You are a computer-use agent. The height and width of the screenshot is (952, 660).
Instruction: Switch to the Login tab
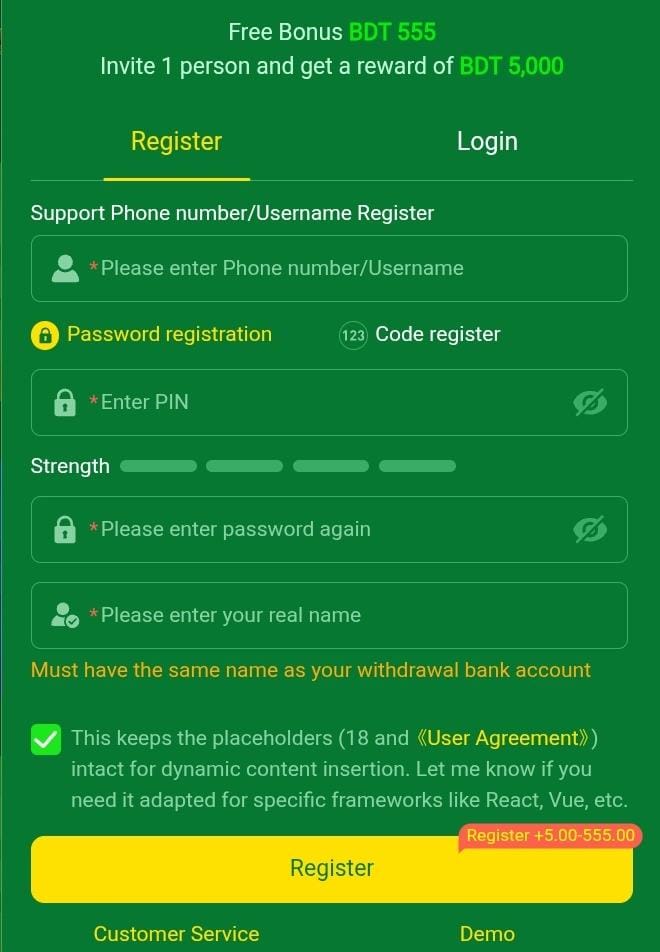tap(487, 142)
